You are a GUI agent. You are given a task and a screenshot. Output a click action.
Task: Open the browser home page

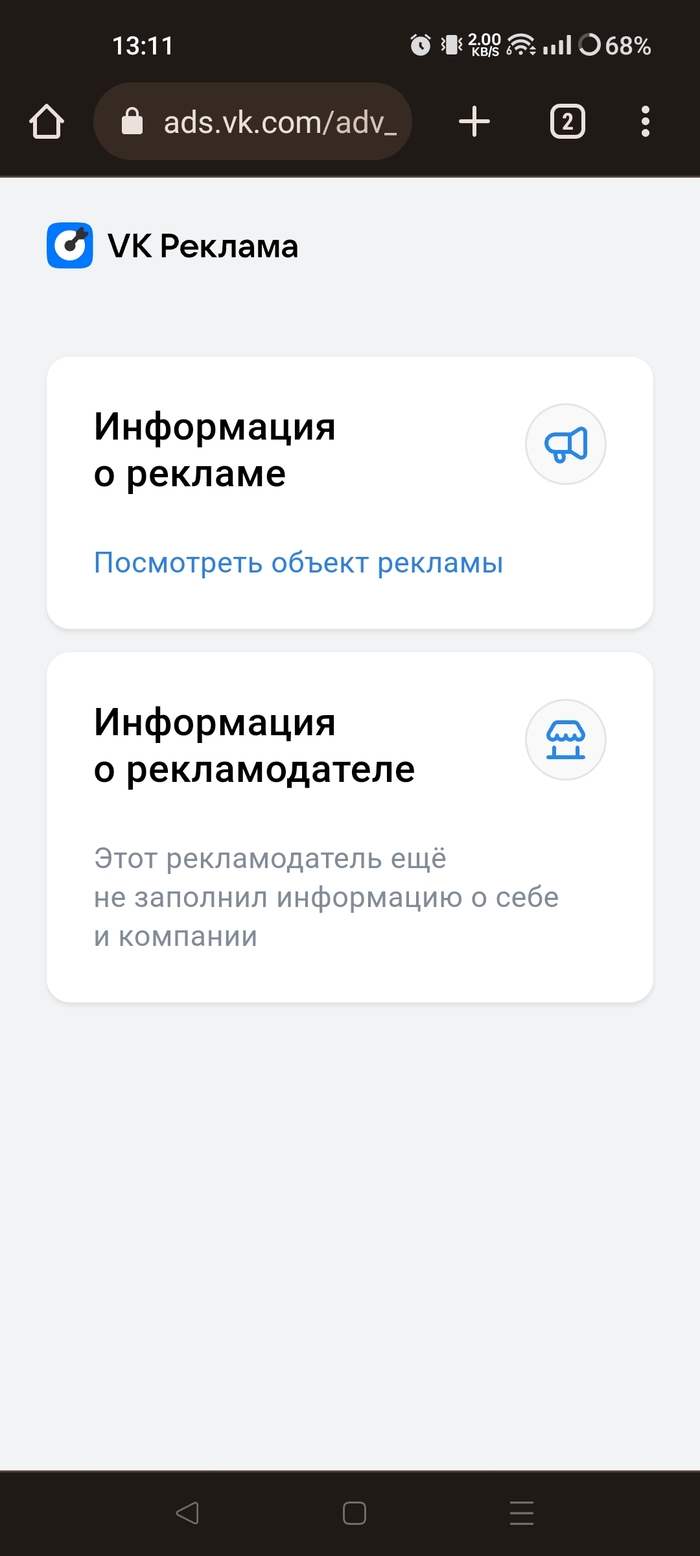tap(46, 122)
